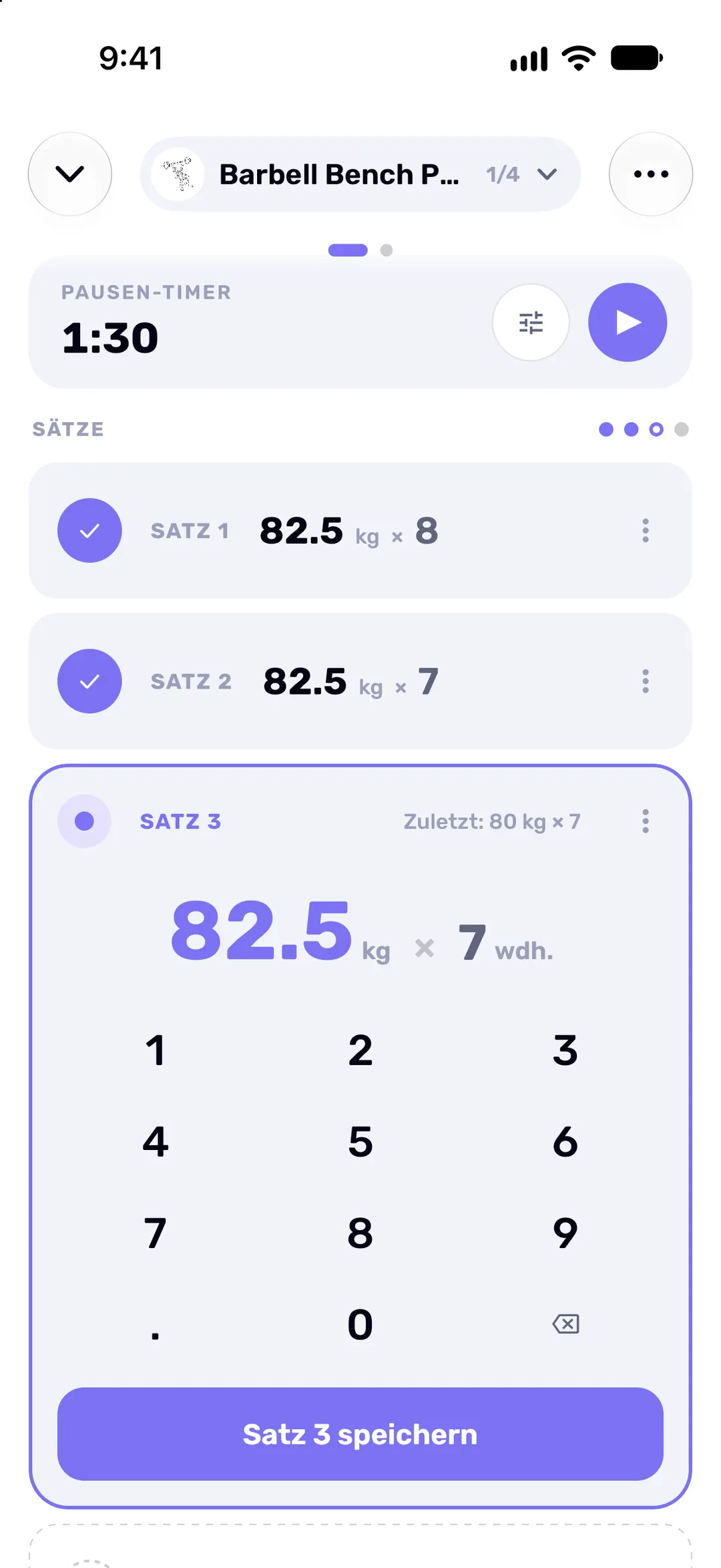Open options for Satz 3
This screenshot has height=1568, width=721.
pos(646,821)
